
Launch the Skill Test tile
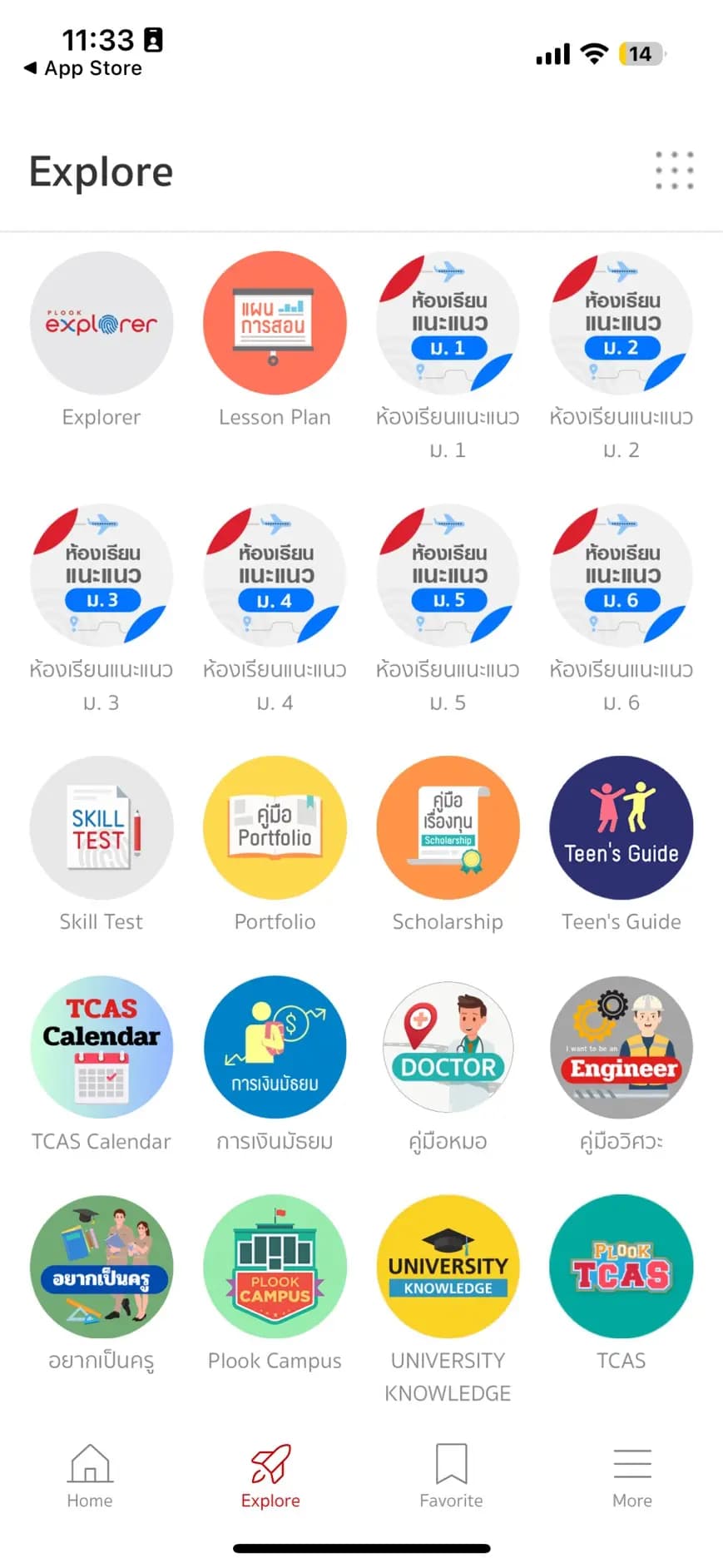tap(102, 828)
